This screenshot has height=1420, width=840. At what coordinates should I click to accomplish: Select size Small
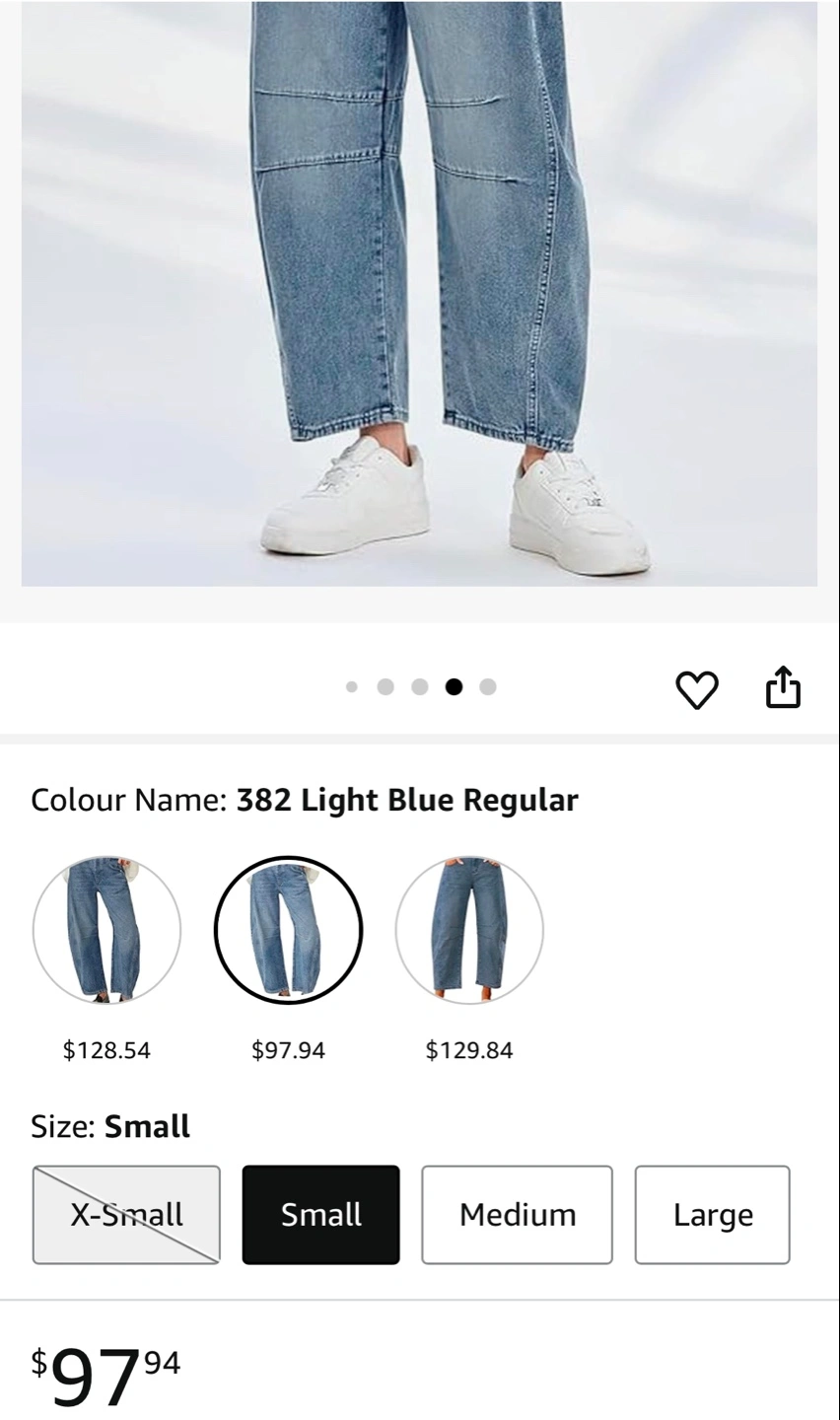coord(321,1215)
